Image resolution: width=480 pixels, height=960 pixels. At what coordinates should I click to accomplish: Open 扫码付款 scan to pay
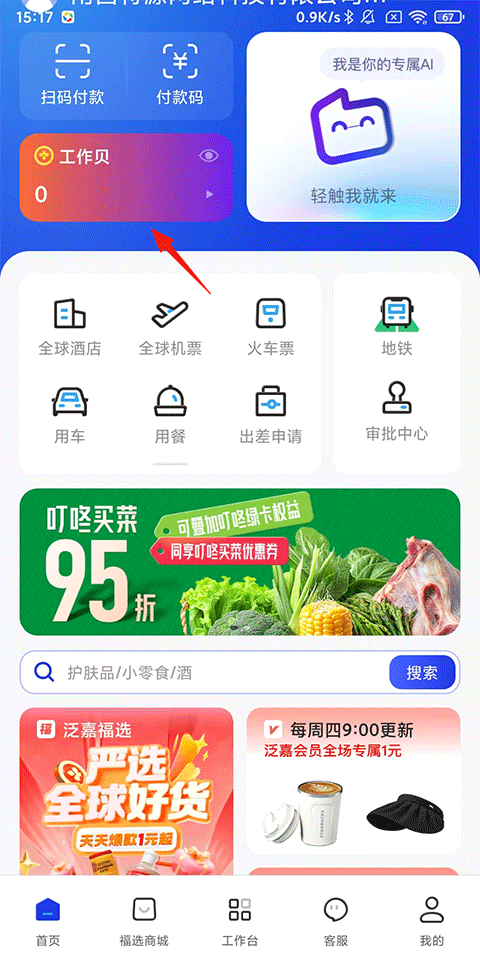coord(72,75)
